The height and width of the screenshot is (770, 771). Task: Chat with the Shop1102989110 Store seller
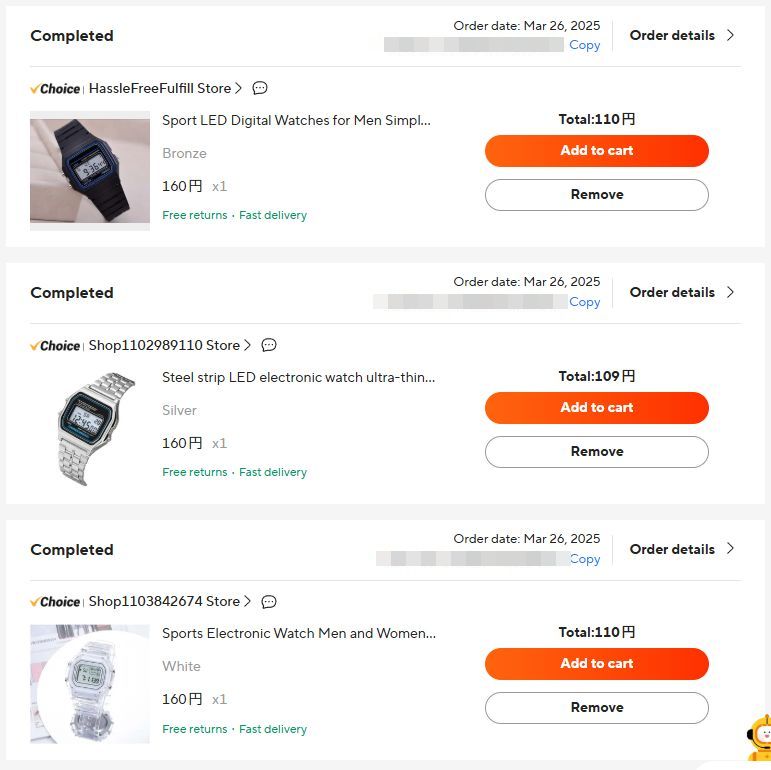[x=269, y=345]
